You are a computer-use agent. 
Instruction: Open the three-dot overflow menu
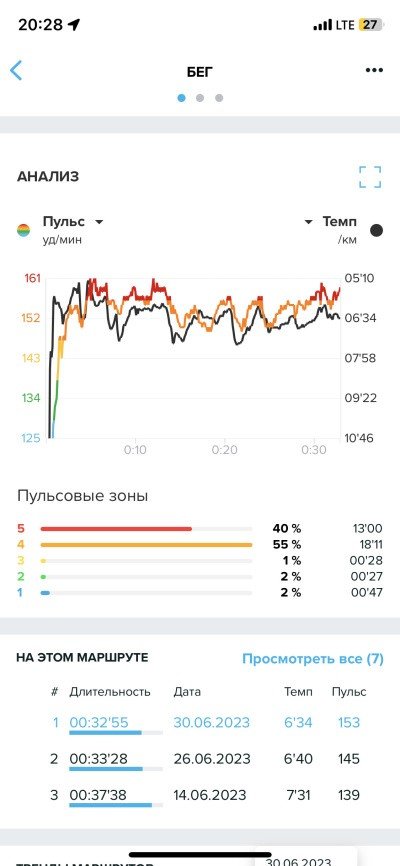(374, 70)
